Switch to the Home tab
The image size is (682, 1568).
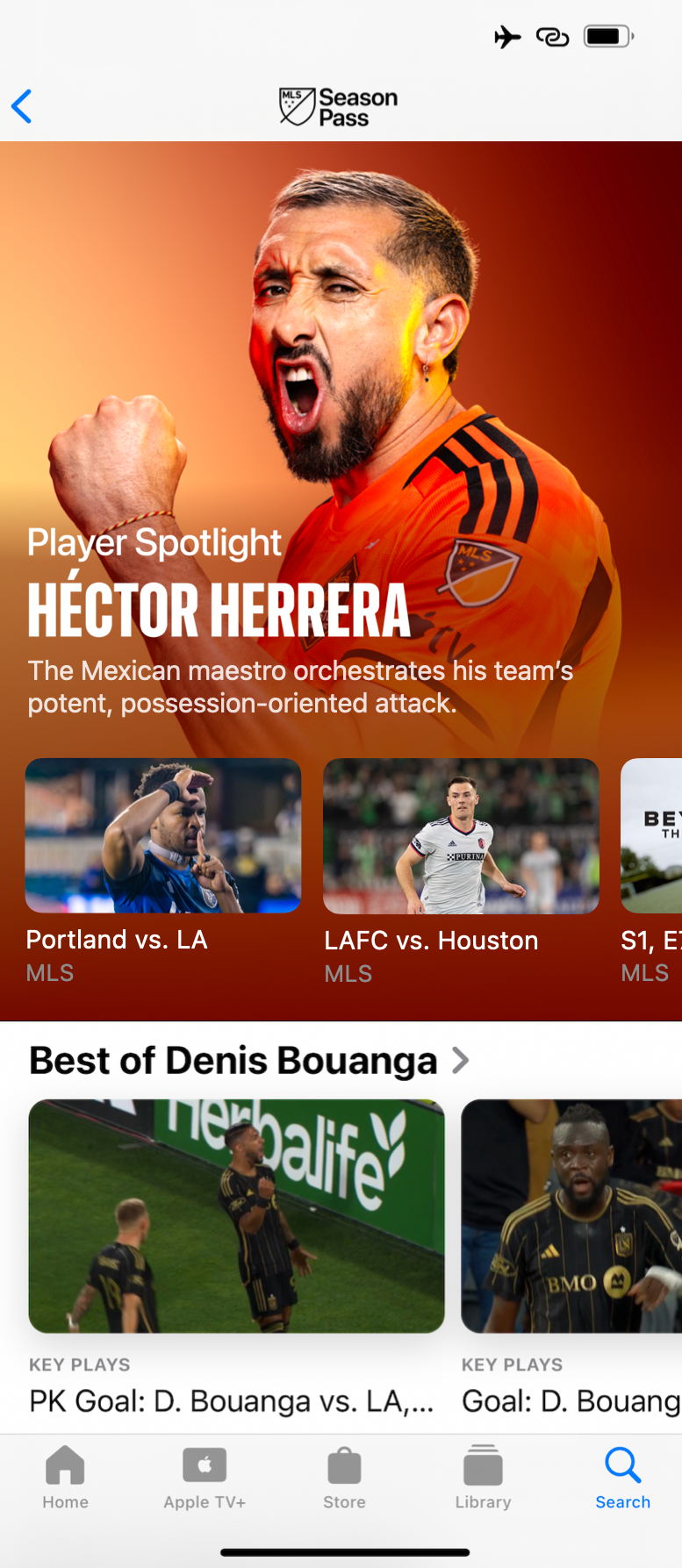65,1479
